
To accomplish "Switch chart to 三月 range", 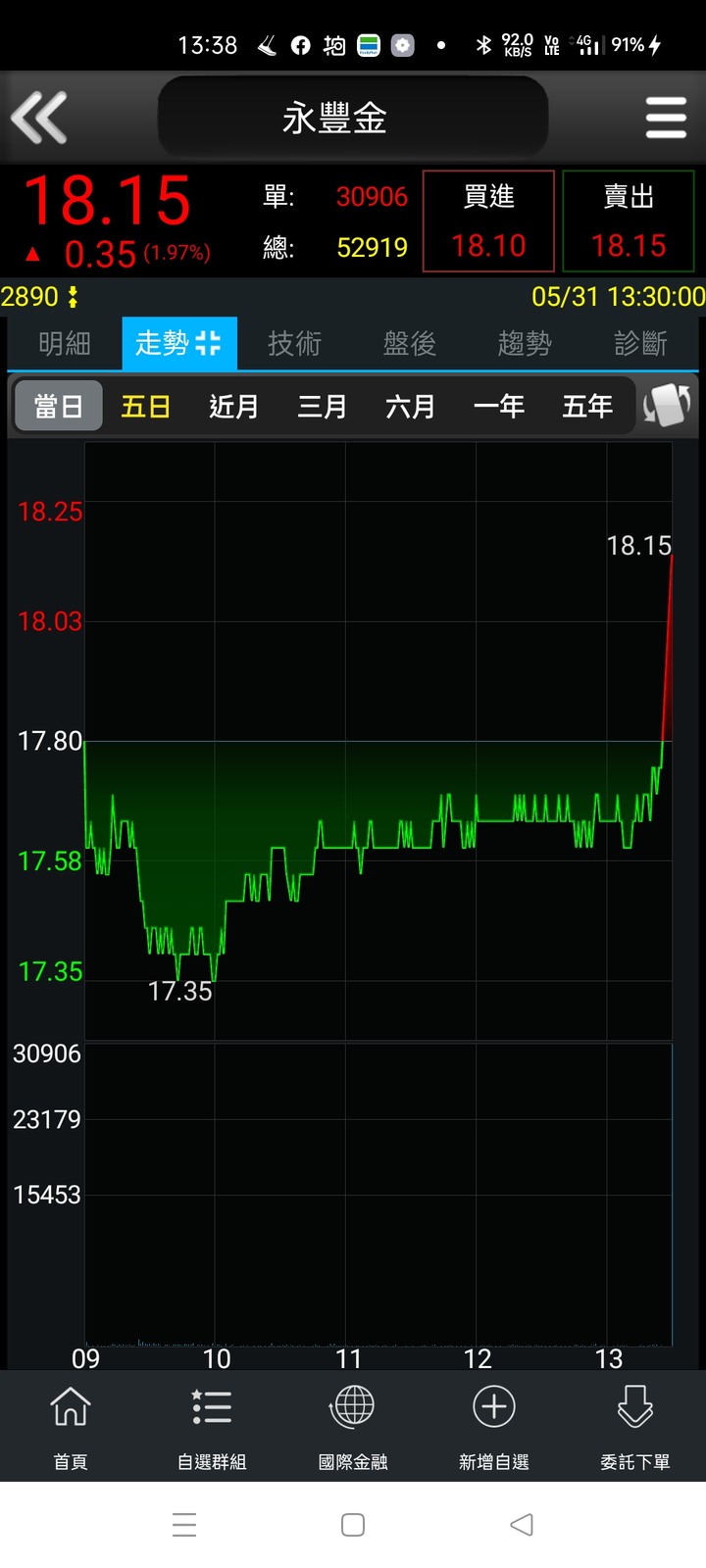I will (323, 406).
